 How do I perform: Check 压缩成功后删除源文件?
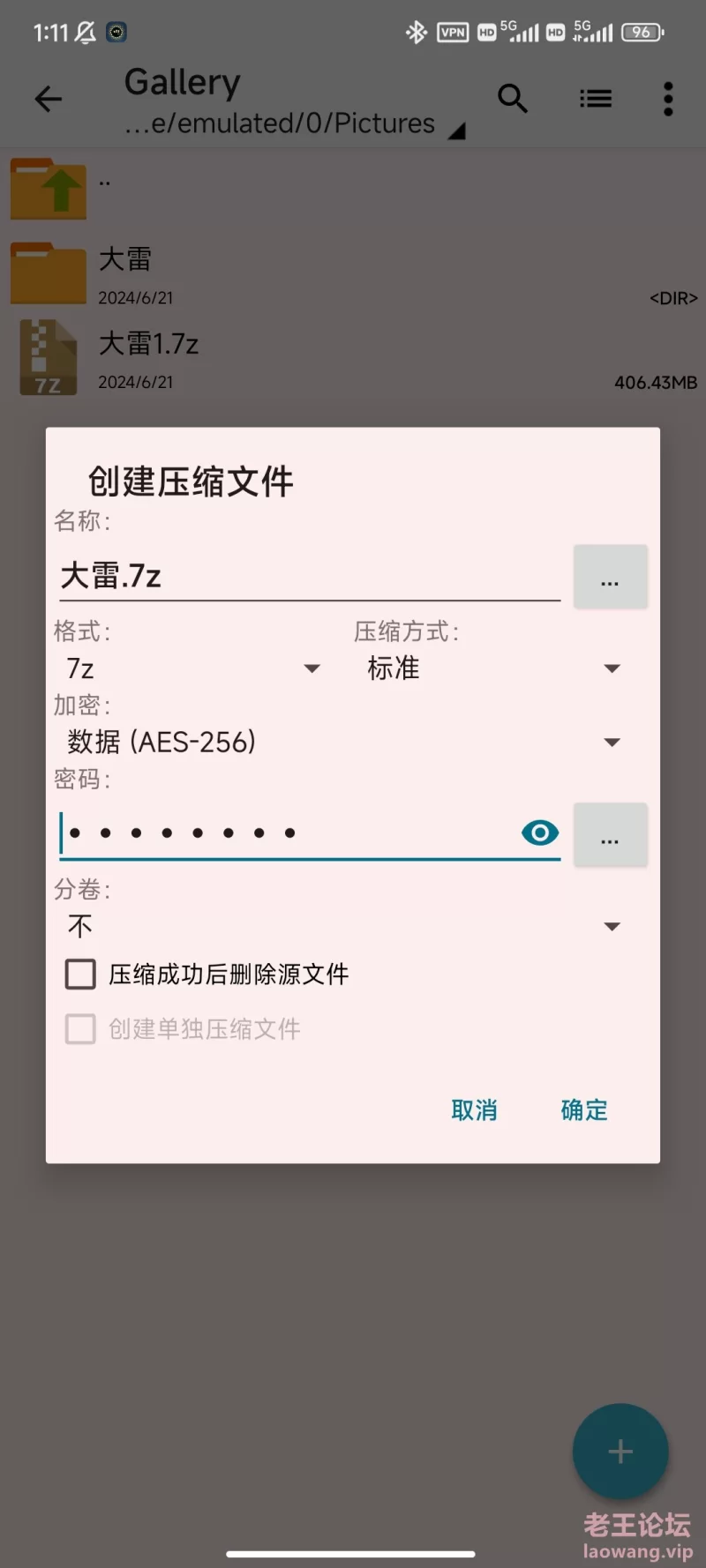[81, 974]
